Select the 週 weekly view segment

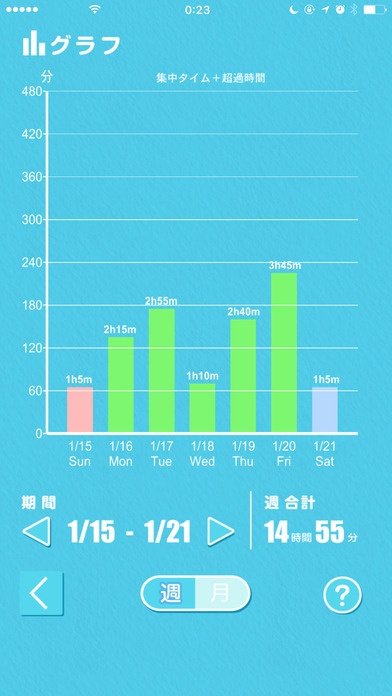[169, 593]
